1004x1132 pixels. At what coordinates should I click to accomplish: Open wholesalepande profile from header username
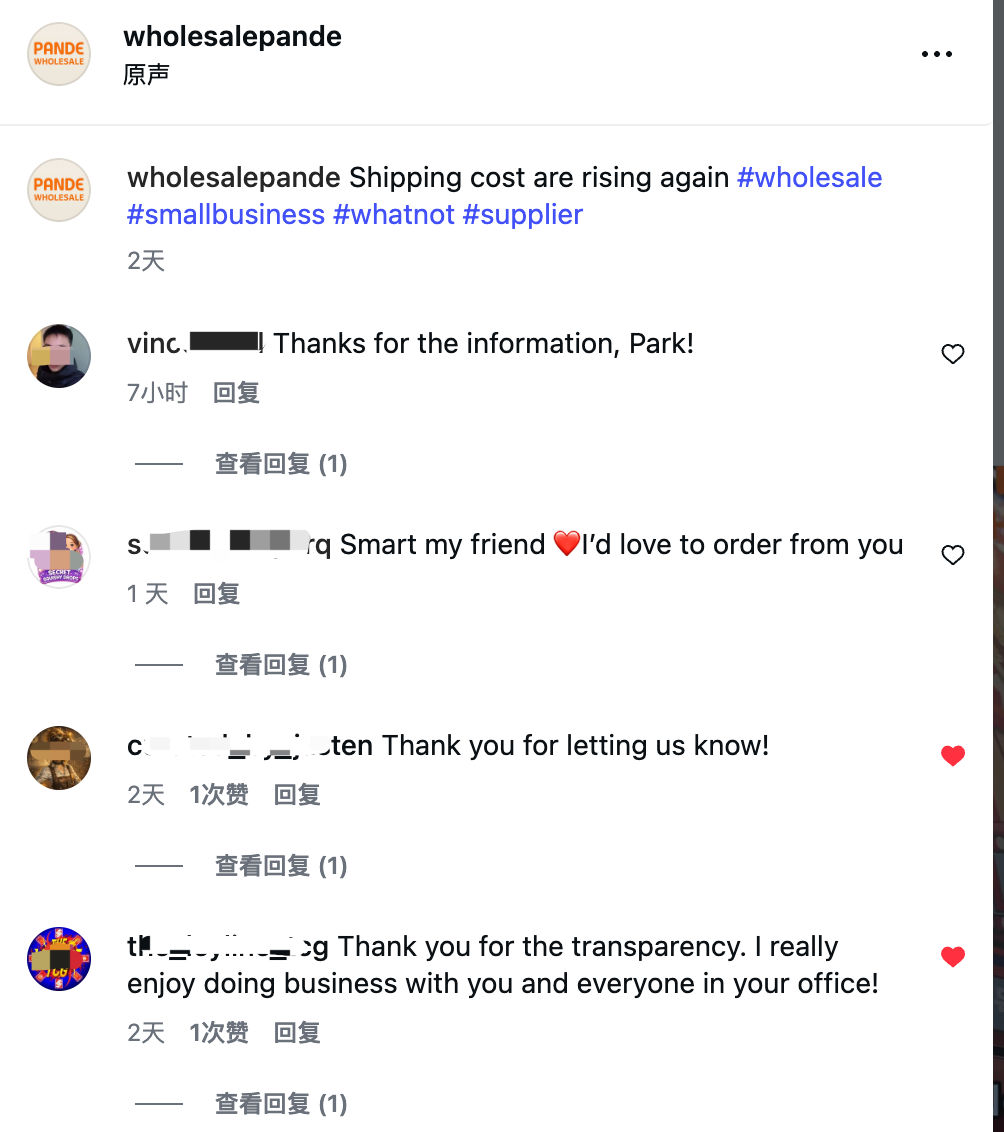(232, 37)
